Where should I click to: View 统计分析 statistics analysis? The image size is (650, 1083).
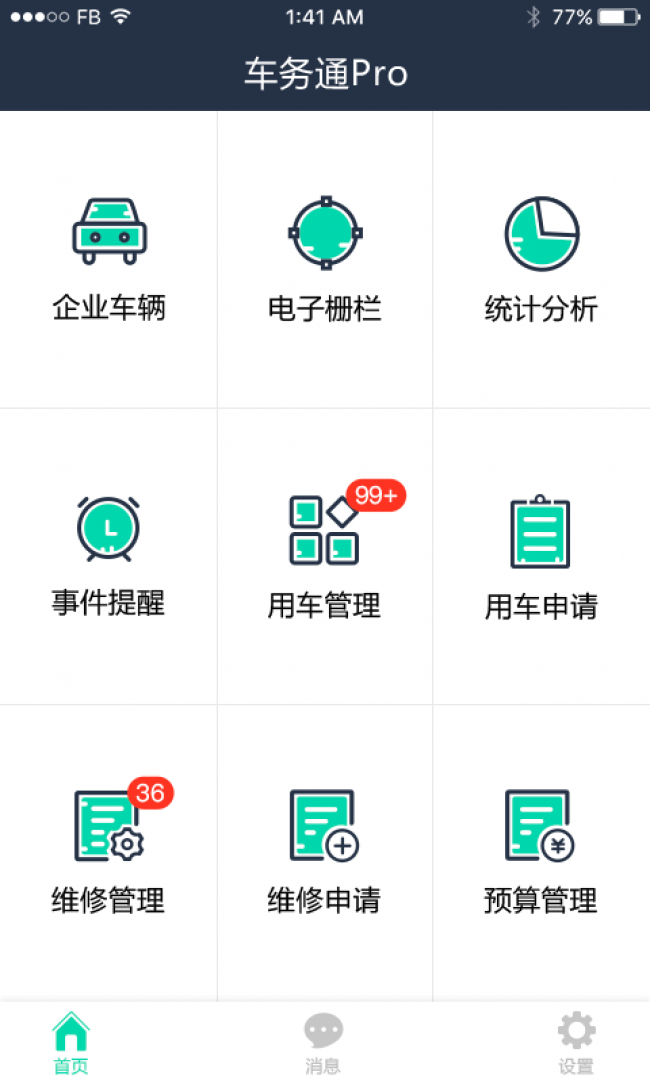pyautogui.click(x=542, y=260)
